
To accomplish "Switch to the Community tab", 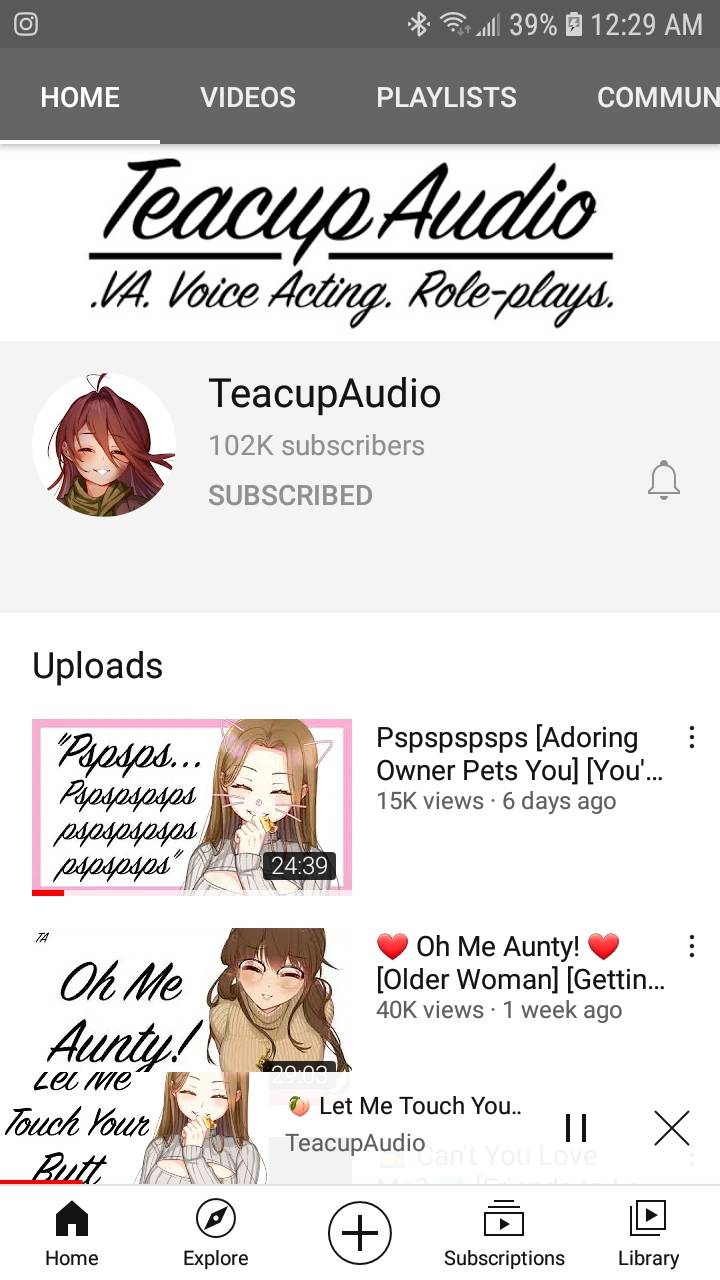I will click(656, 97).
